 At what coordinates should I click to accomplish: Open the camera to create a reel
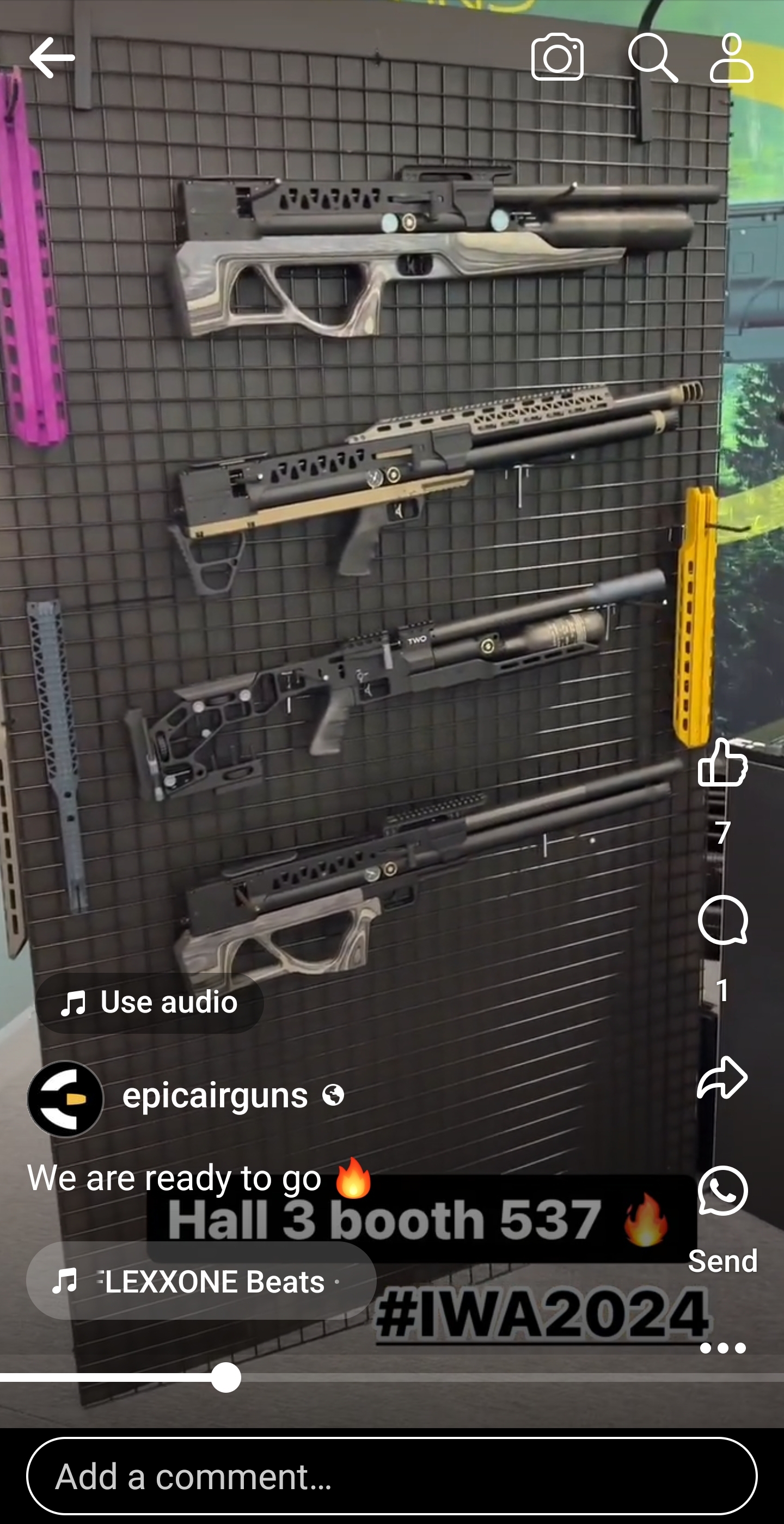tap(557, 57)
